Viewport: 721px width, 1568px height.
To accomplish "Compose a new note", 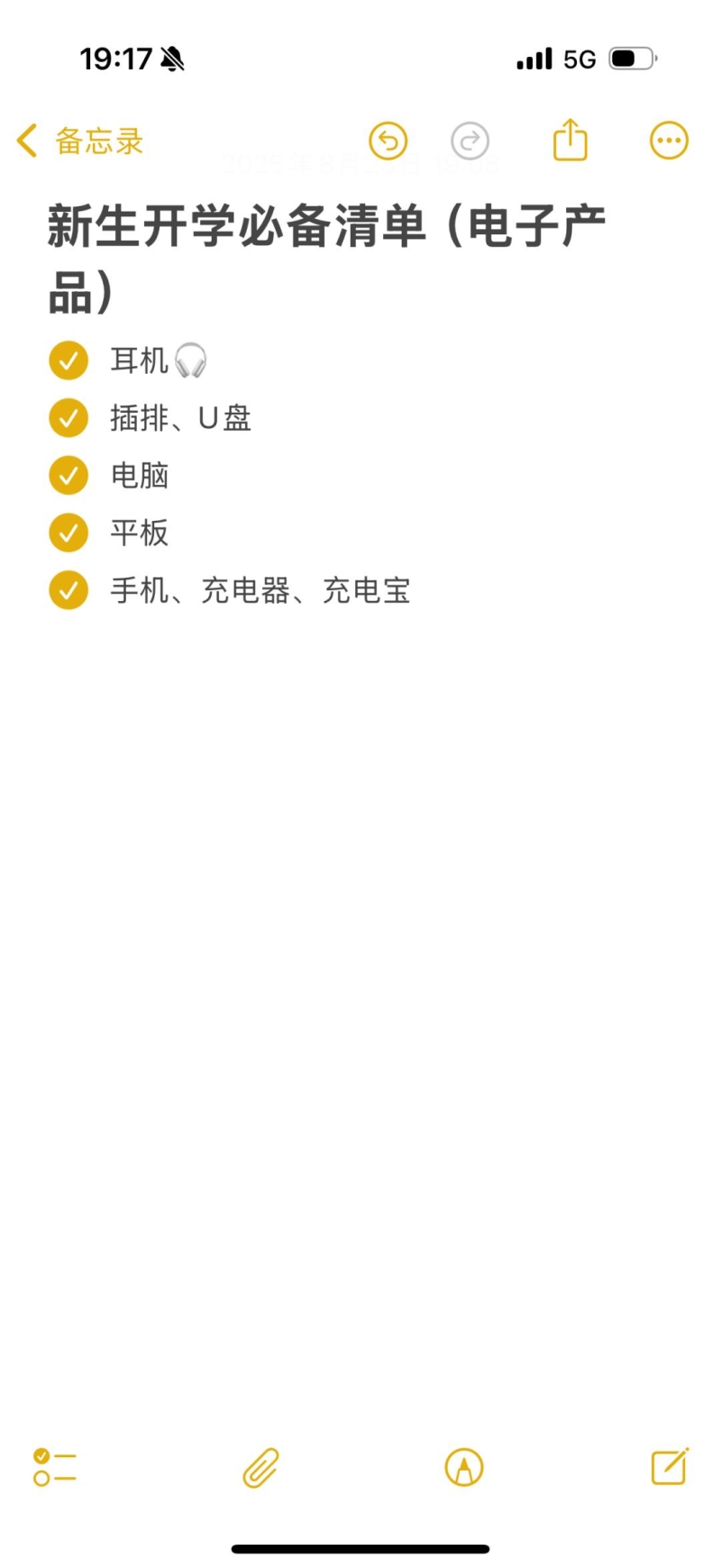I will [x=670, y=1466].
